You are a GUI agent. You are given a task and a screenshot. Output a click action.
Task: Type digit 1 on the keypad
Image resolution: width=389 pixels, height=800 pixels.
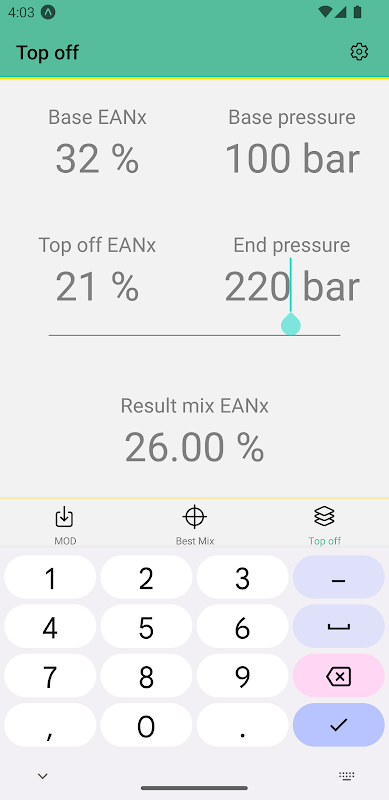pyautogui.click(x=50, y=579)
